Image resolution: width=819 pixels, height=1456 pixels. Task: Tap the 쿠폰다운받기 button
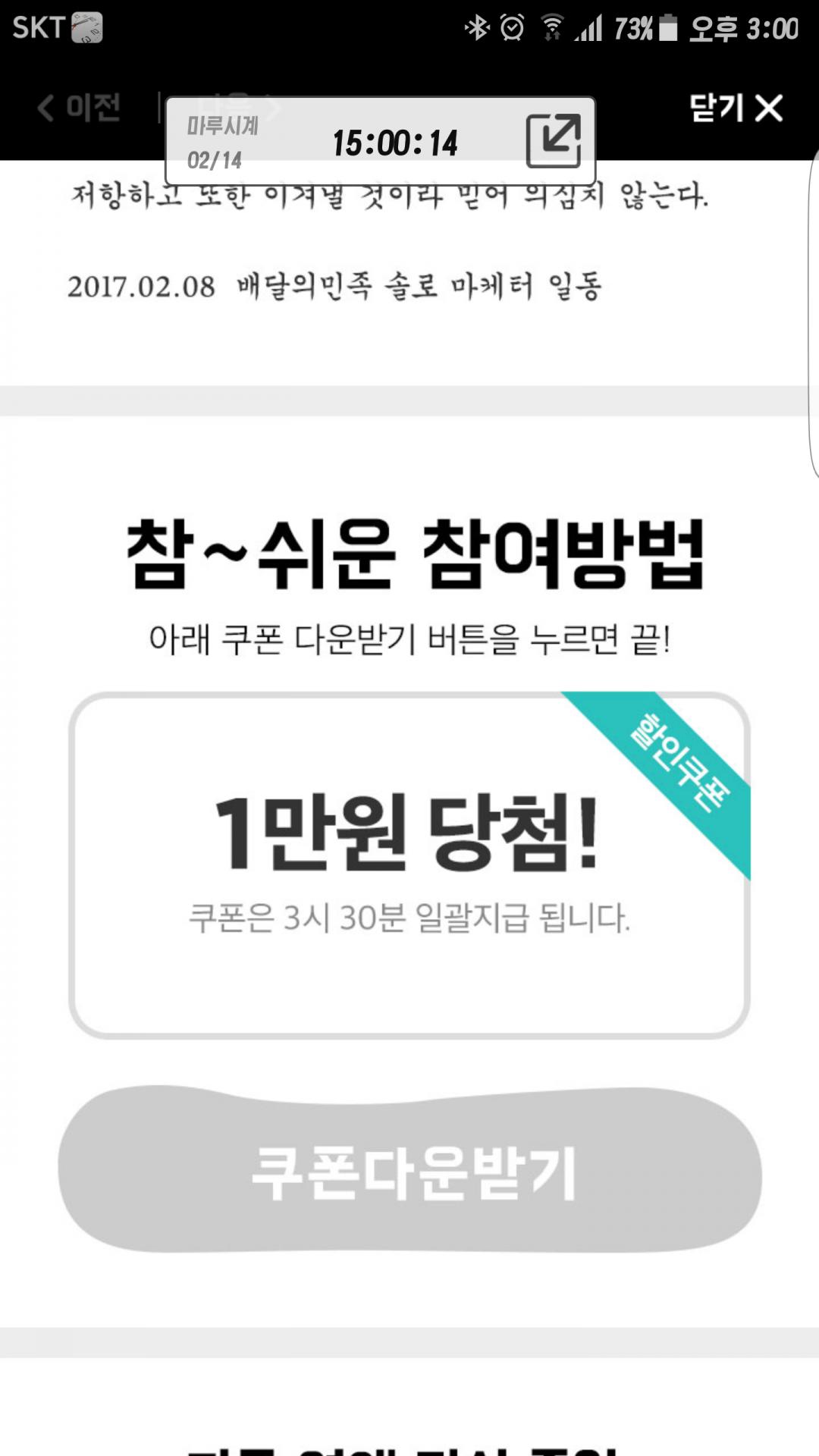(409, 1170)
